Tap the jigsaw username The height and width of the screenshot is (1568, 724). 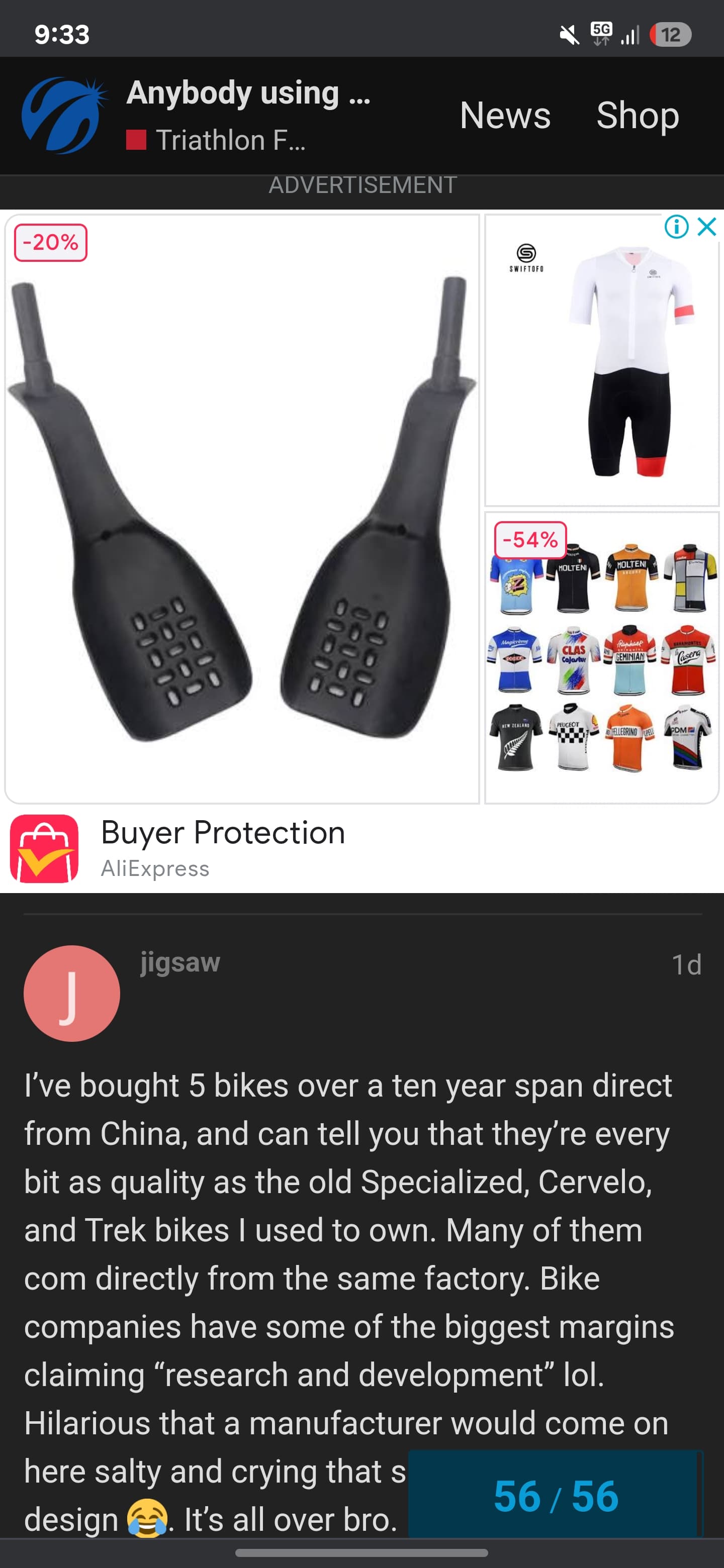180,962
